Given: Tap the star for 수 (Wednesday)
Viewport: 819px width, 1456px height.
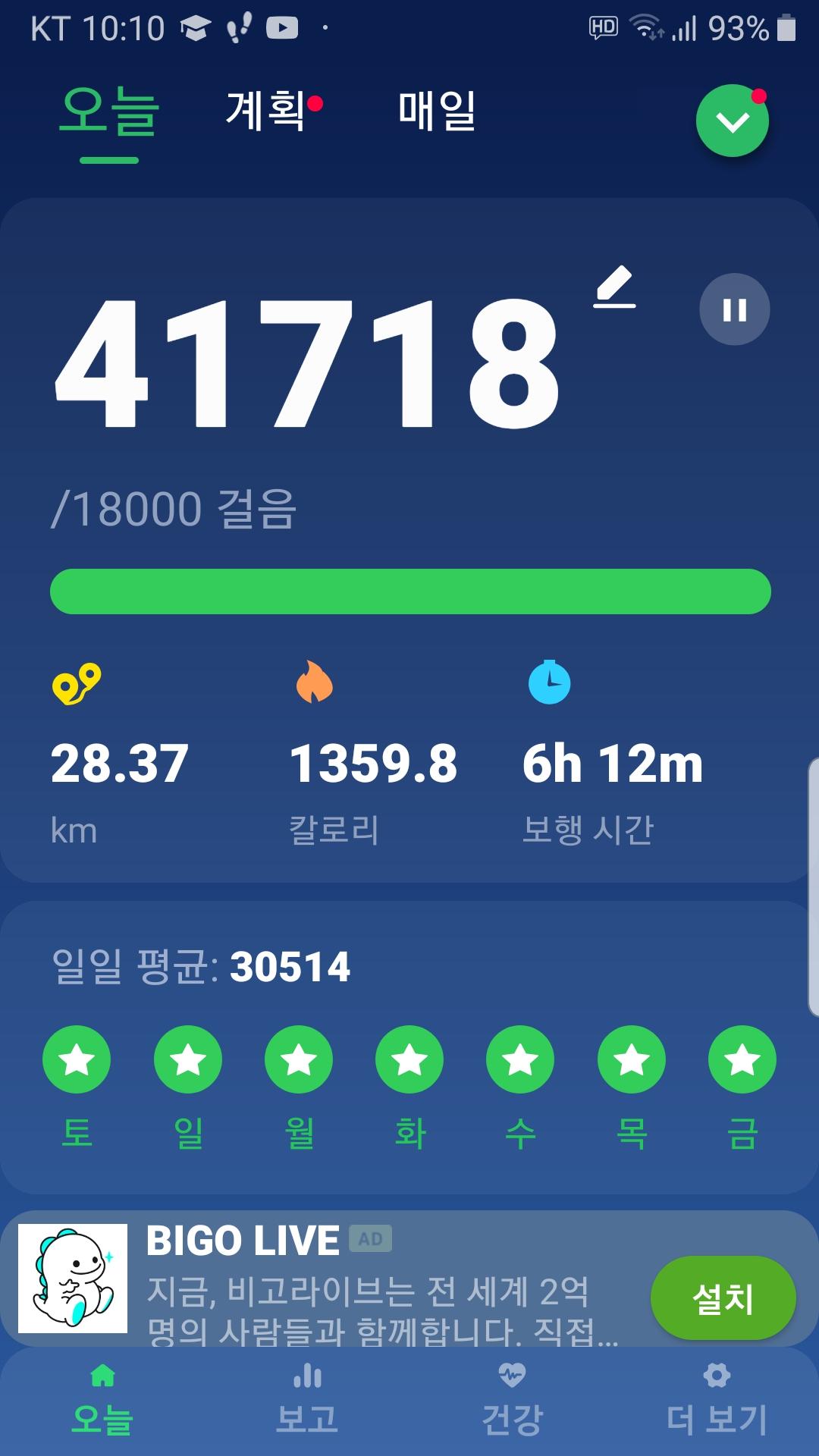Looking at the screenshot, I should (x=520, y=1059).
